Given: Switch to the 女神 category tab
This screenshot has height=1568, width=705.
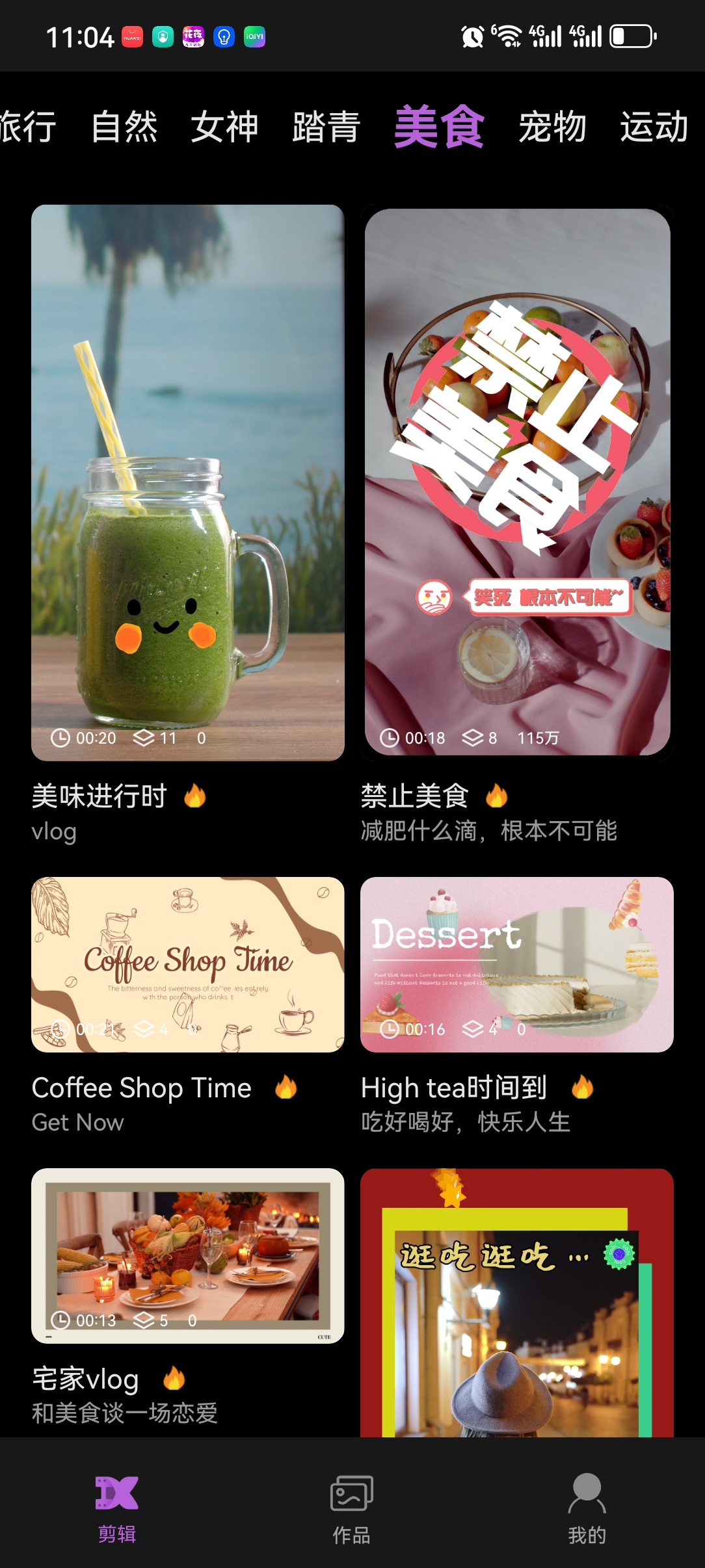Looking at the screenshot, I should pos(224,127).
